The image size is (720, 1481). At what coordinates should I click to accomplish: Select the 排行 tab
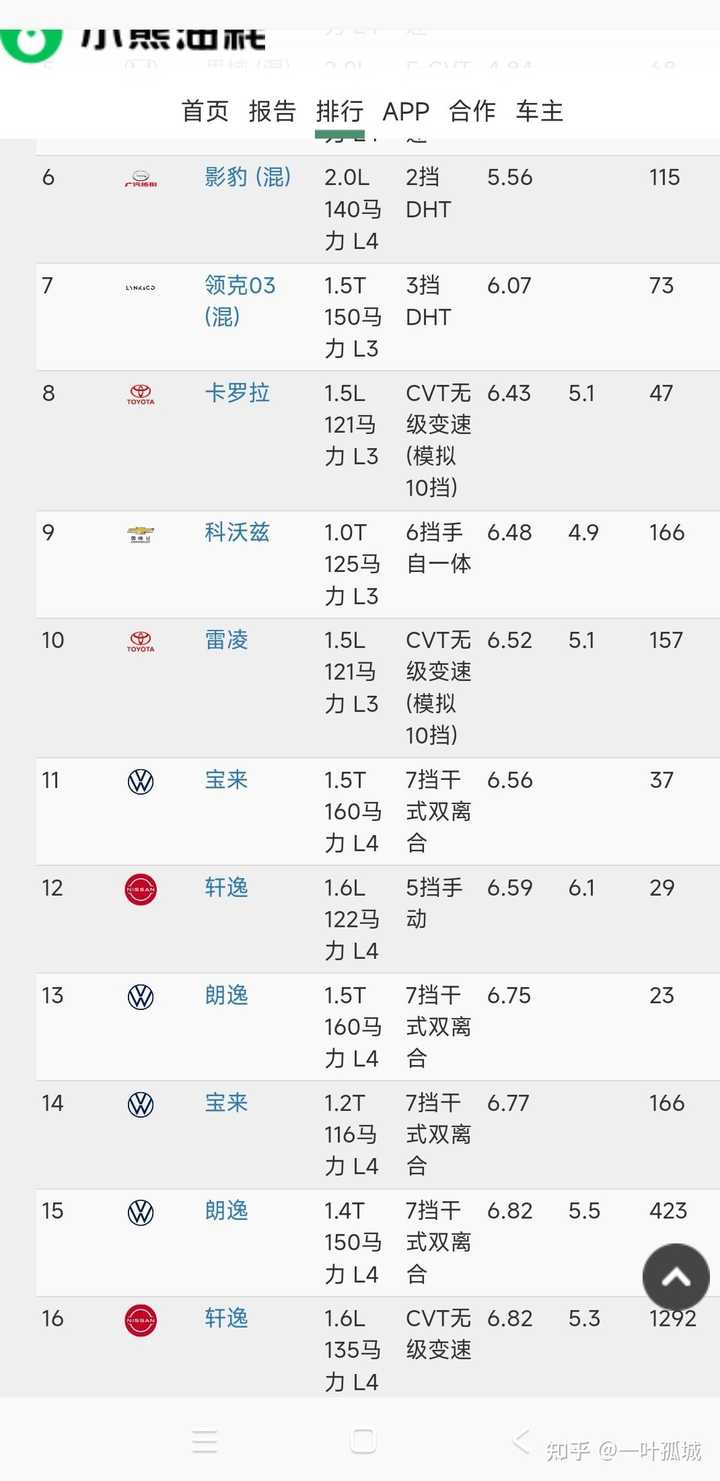point(339,111)
